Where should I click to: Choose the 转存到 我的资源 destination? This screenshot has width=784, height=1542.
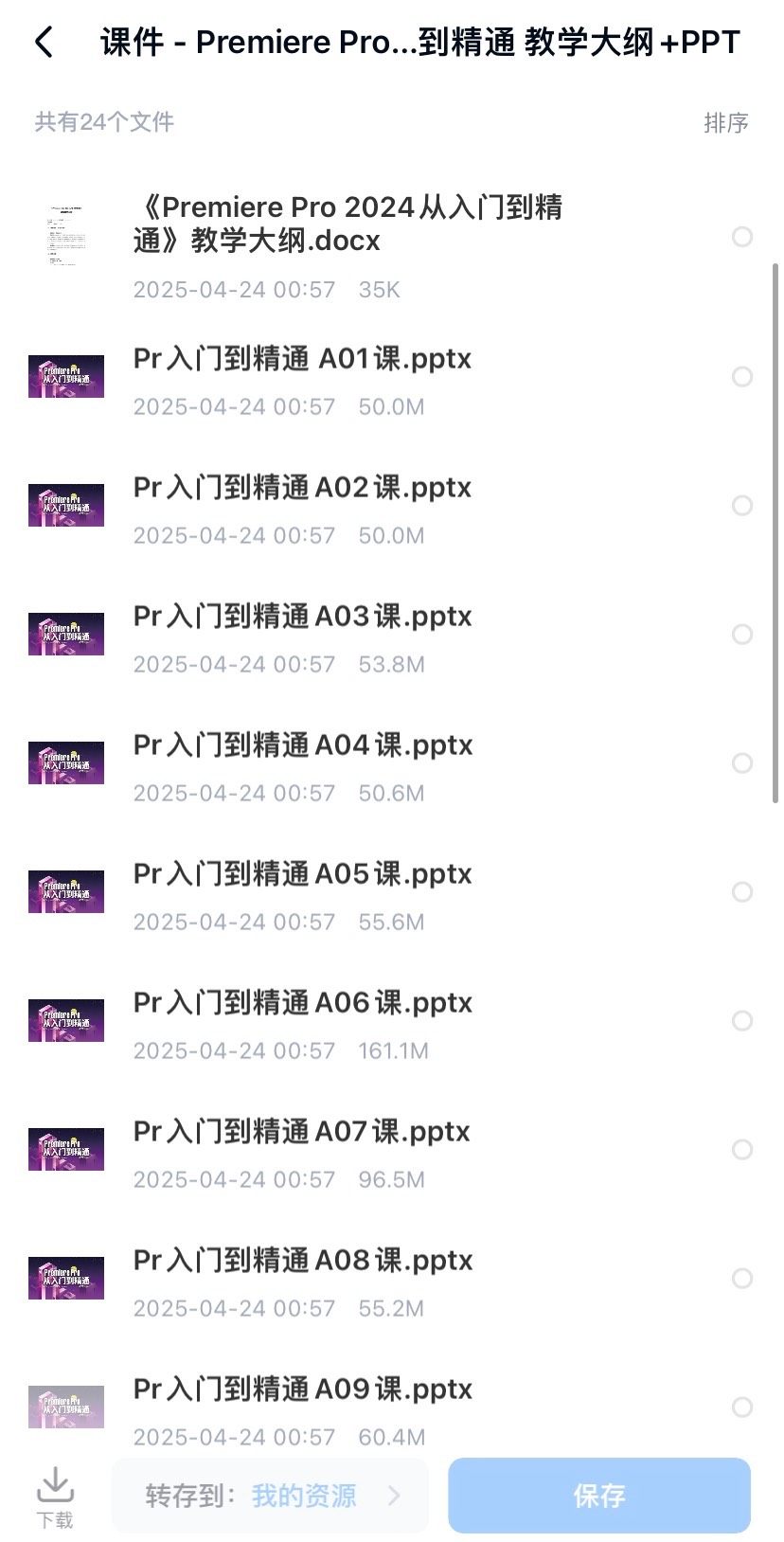[x=270, y=1496]
